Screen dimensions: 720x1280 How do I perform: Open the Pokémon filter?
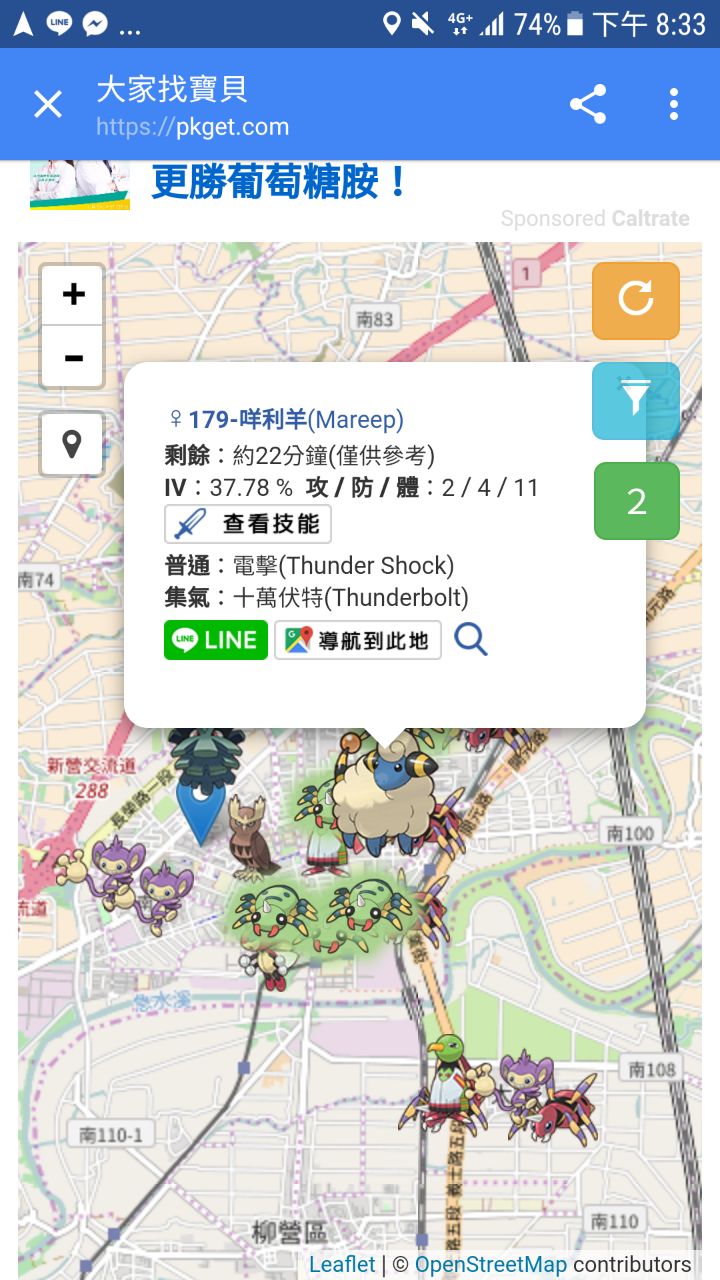(636, 399)
